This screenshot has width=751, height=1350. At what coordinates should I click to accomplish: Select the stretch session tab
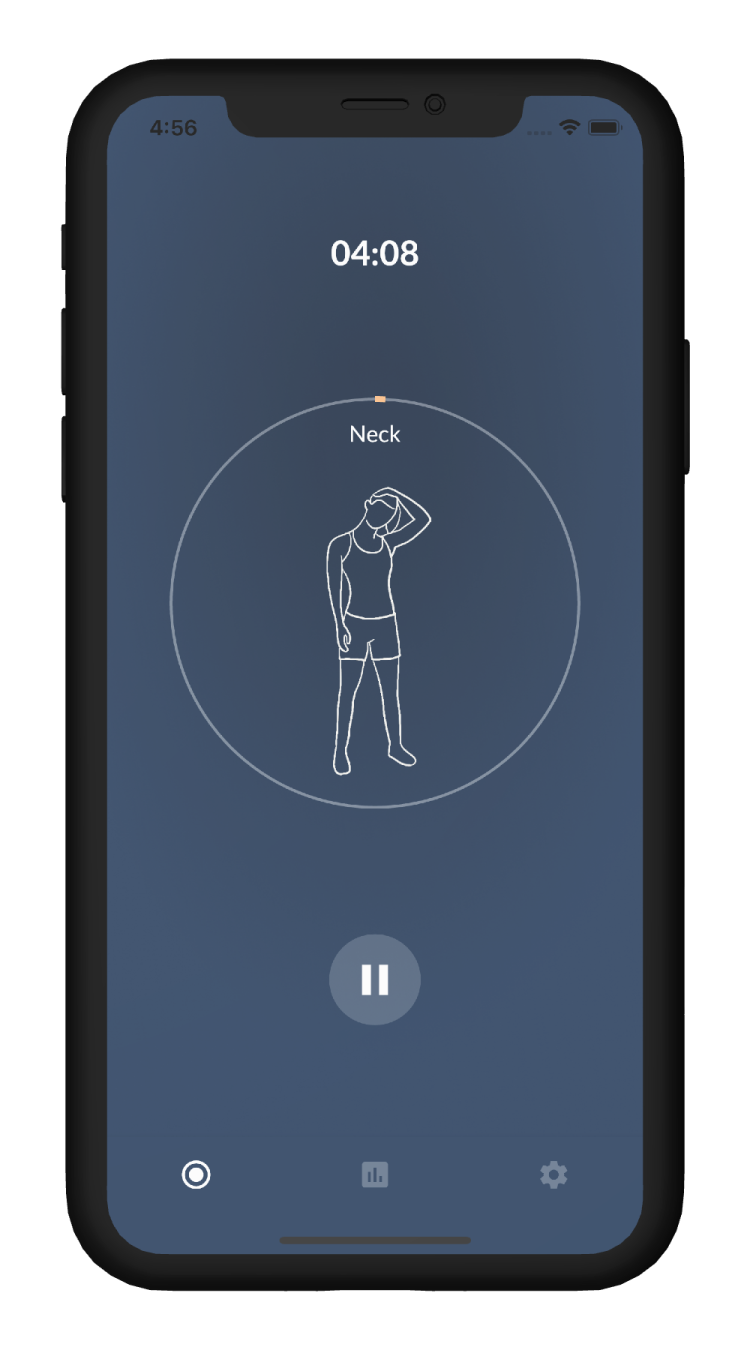pos(196,1175)
